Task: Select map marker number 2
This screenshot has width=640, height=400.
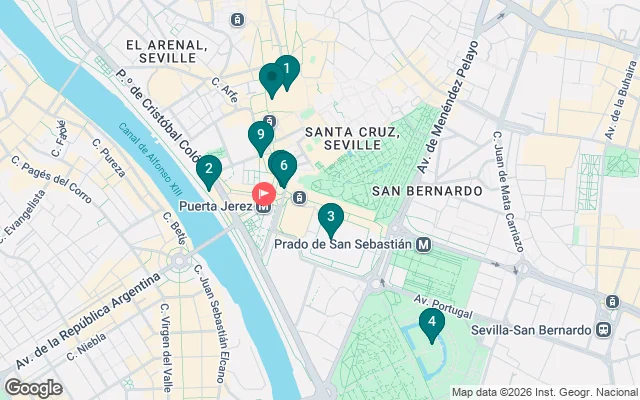Action: (208, 169)
